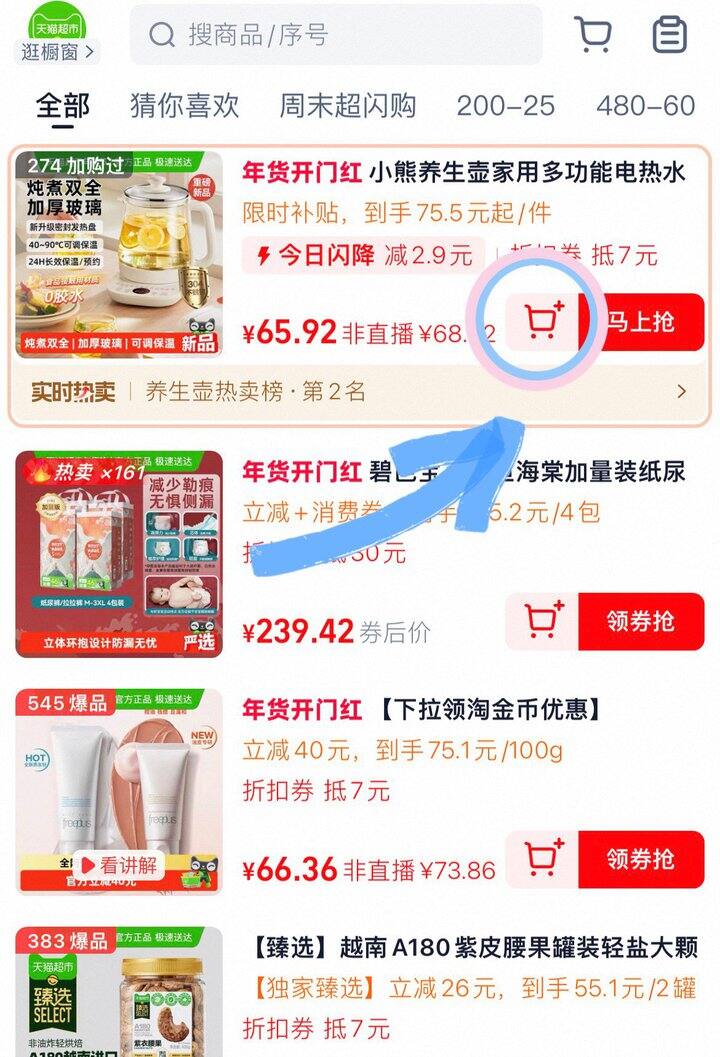Switch to 周末超闪购 tab
Viewport: 720px width, 1057px height.
(x=347, y=106)
